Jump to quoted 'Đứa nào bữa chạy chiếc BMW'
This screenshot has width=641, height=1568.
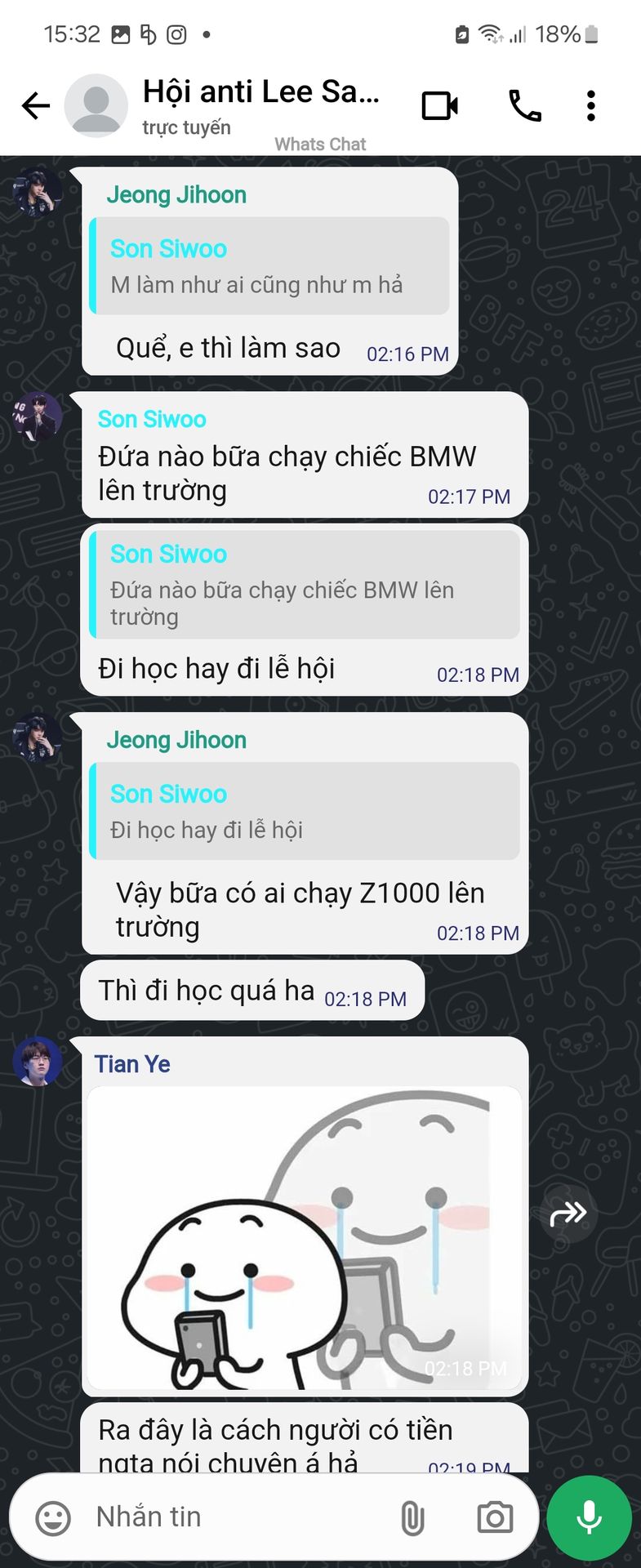(x=304, y=585)
